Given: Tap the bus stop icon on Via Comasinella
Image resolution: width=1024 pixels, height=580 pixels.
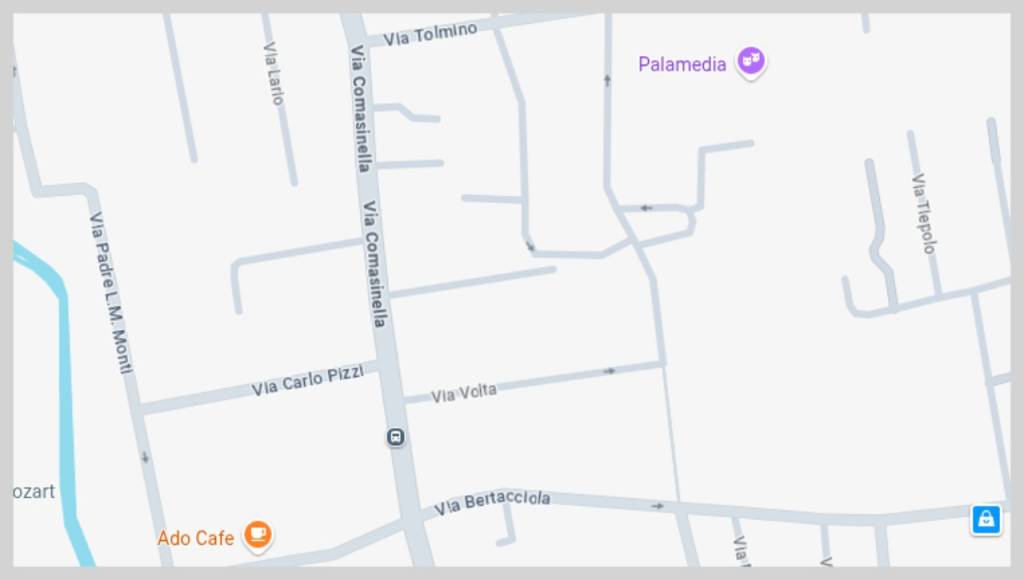Looking at the screenshot, I should click(396, 437).
